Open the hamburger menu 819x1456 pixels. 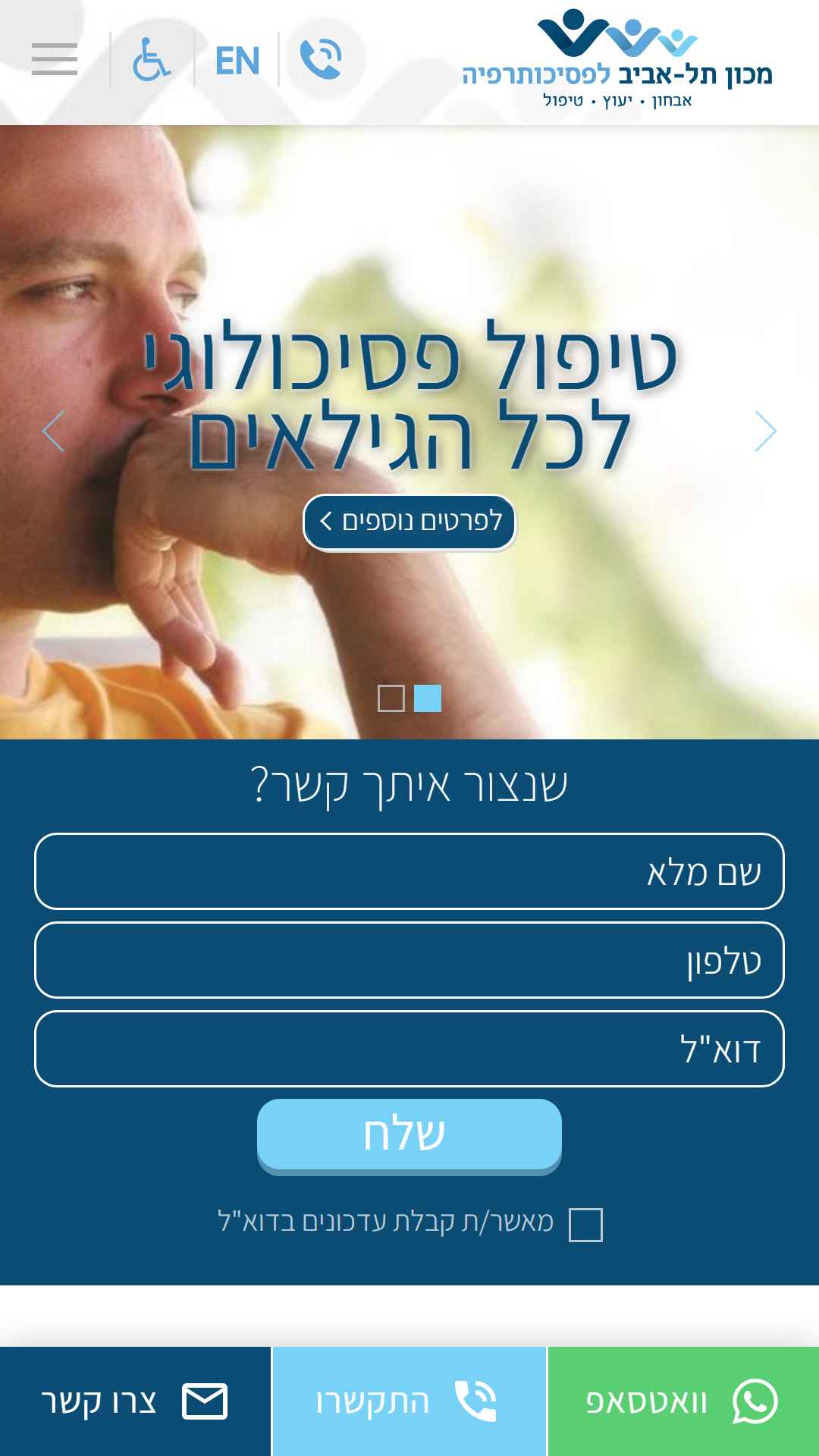tap(55, 59)
